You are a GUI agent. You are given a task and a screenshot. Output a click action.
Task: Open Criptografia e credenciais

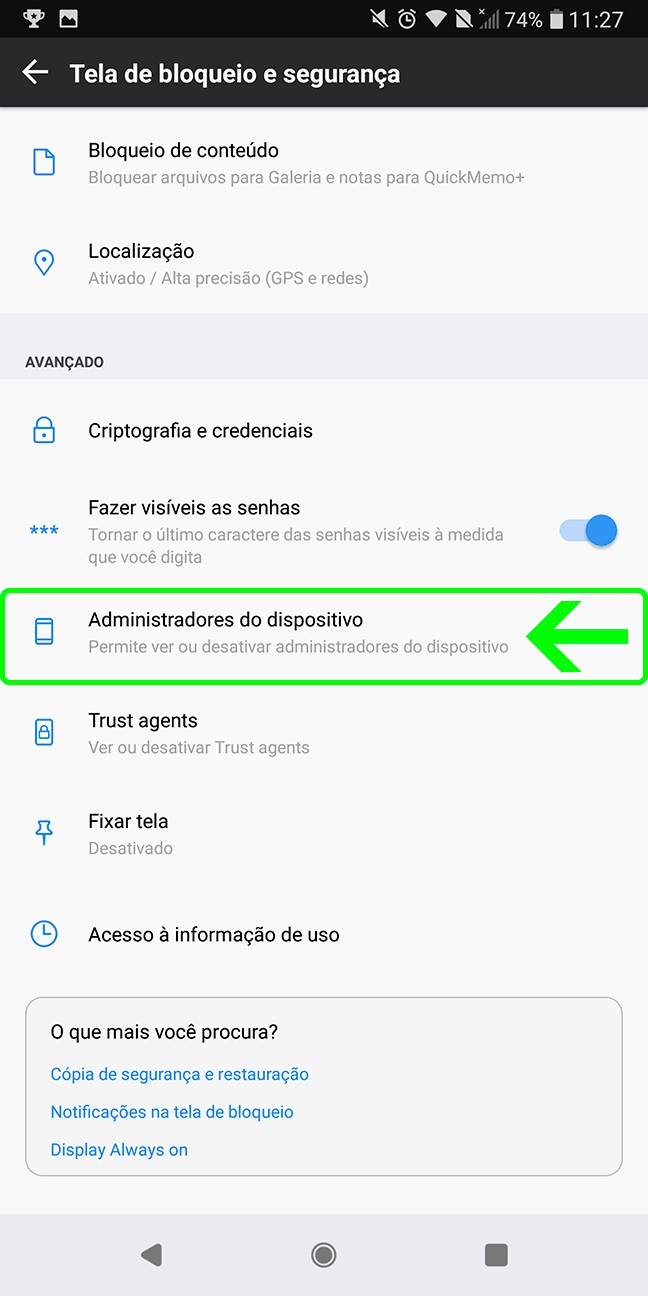click(x=324, y=431)
